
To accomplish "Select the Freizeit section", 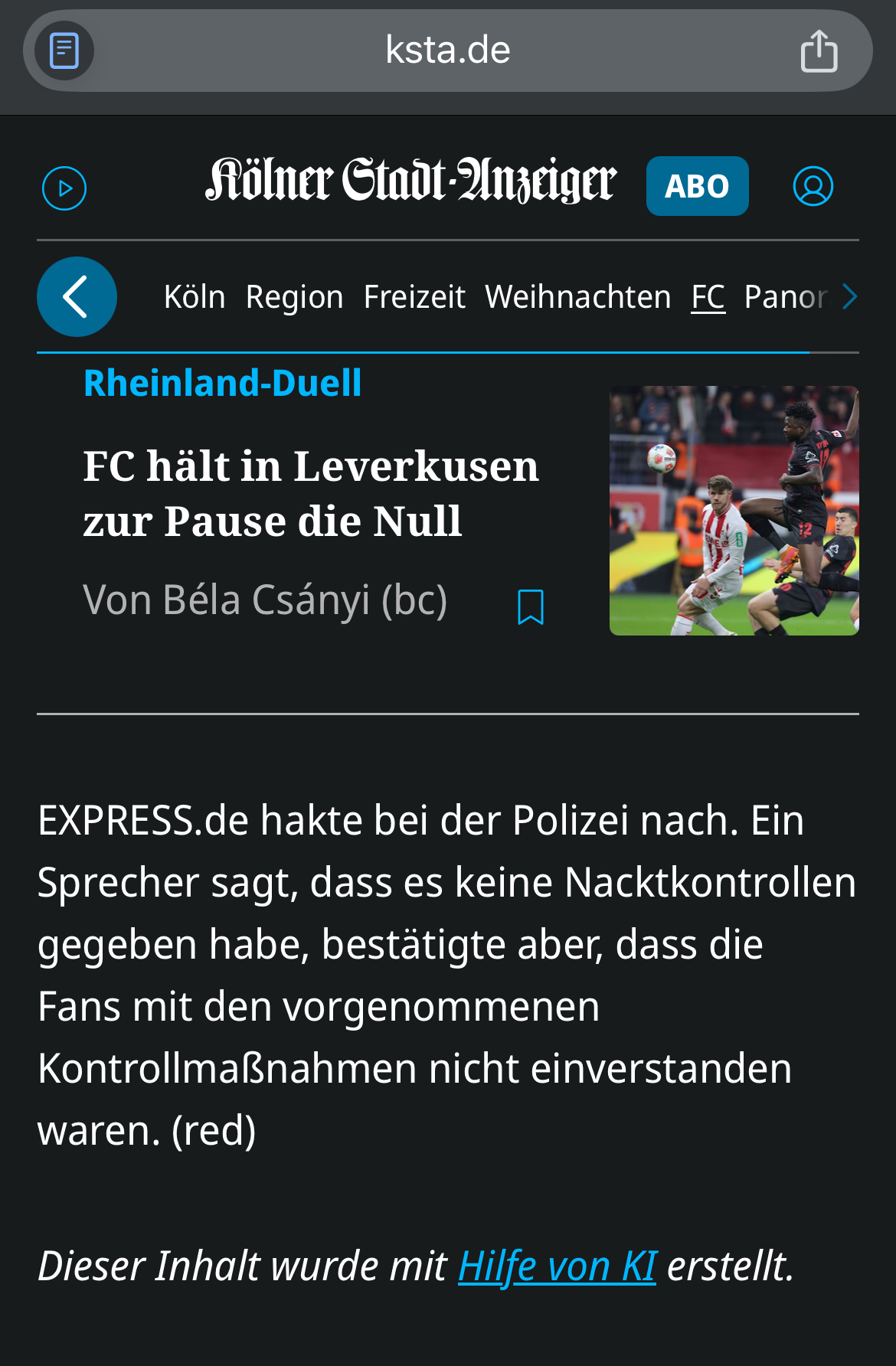I will click(x=414, y=297).
